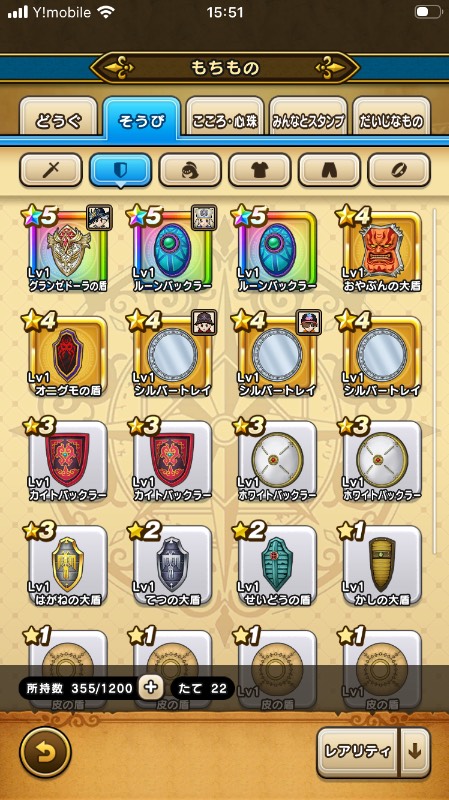Select オニグモの盾 shield
449x800 pixels.
(68, 355)
